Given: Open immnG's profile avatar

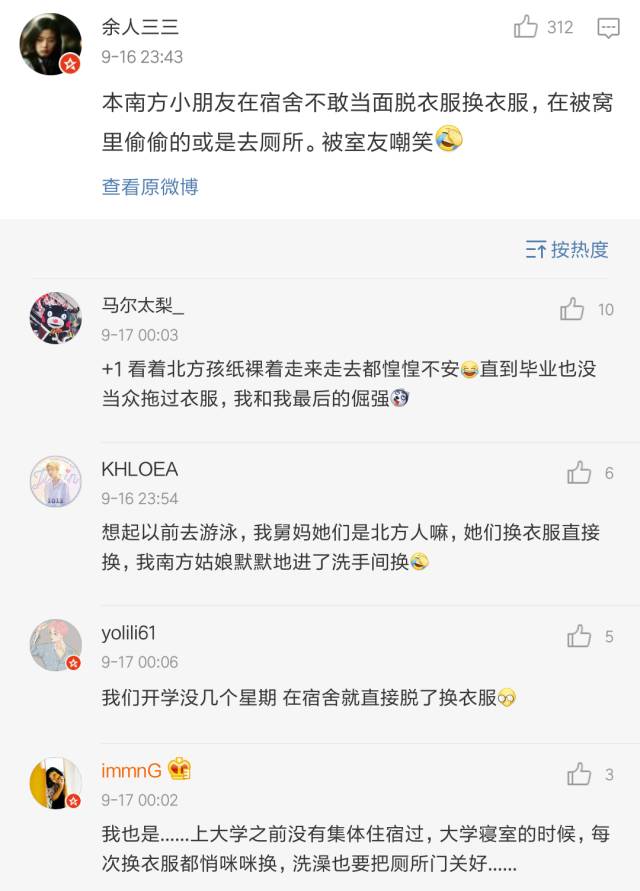Looking at the screenshot, I should (x=55, y=782).
